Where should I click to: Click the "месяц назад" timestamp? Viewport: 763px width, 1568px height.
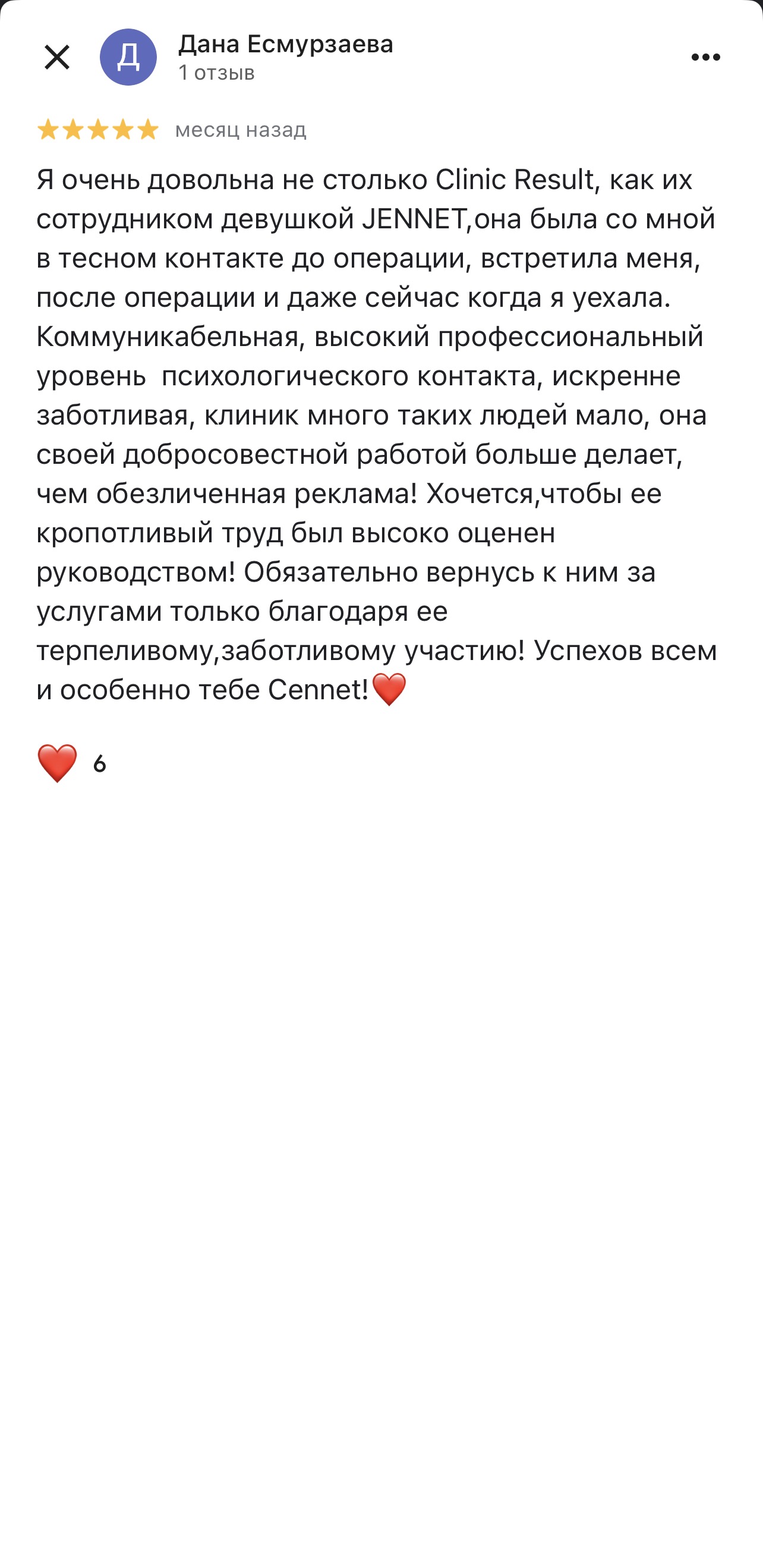(240, 130)
